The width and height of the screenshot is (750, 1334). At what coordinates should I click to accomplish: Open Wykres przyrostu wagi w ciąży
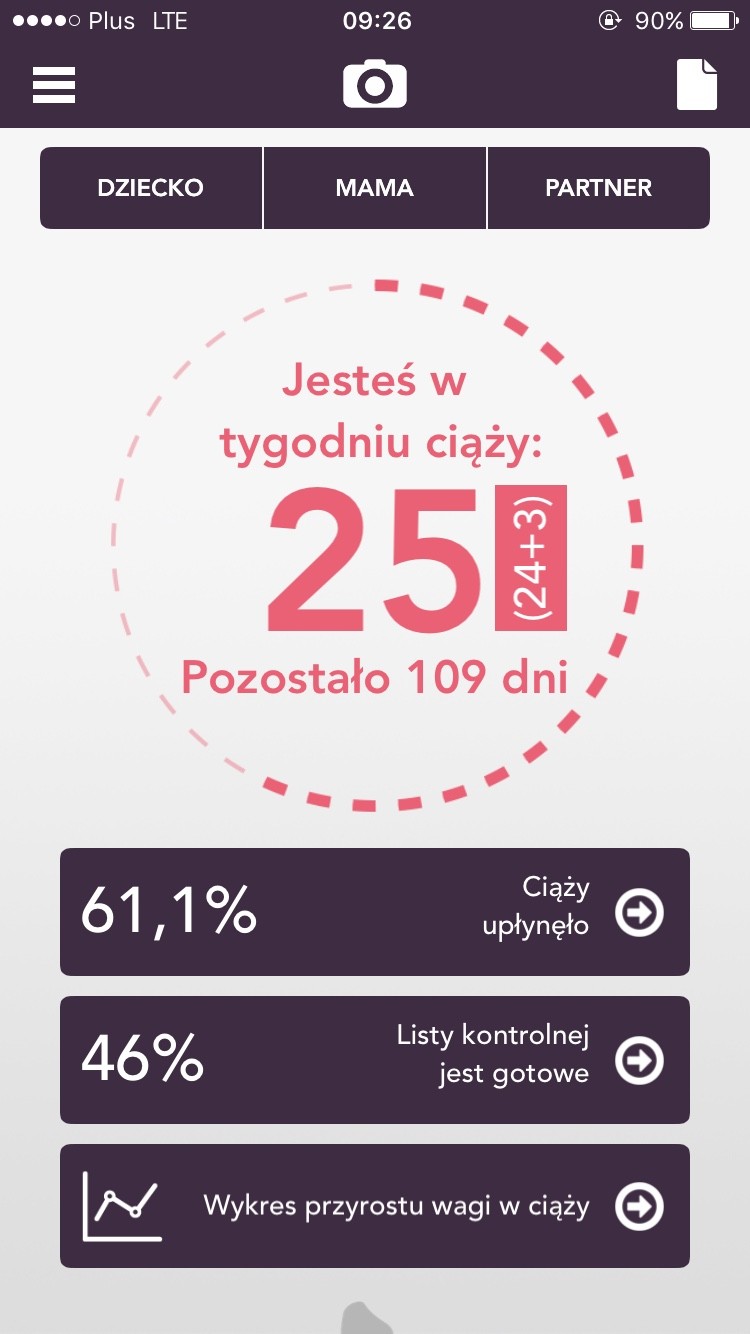coord(375,1206)
